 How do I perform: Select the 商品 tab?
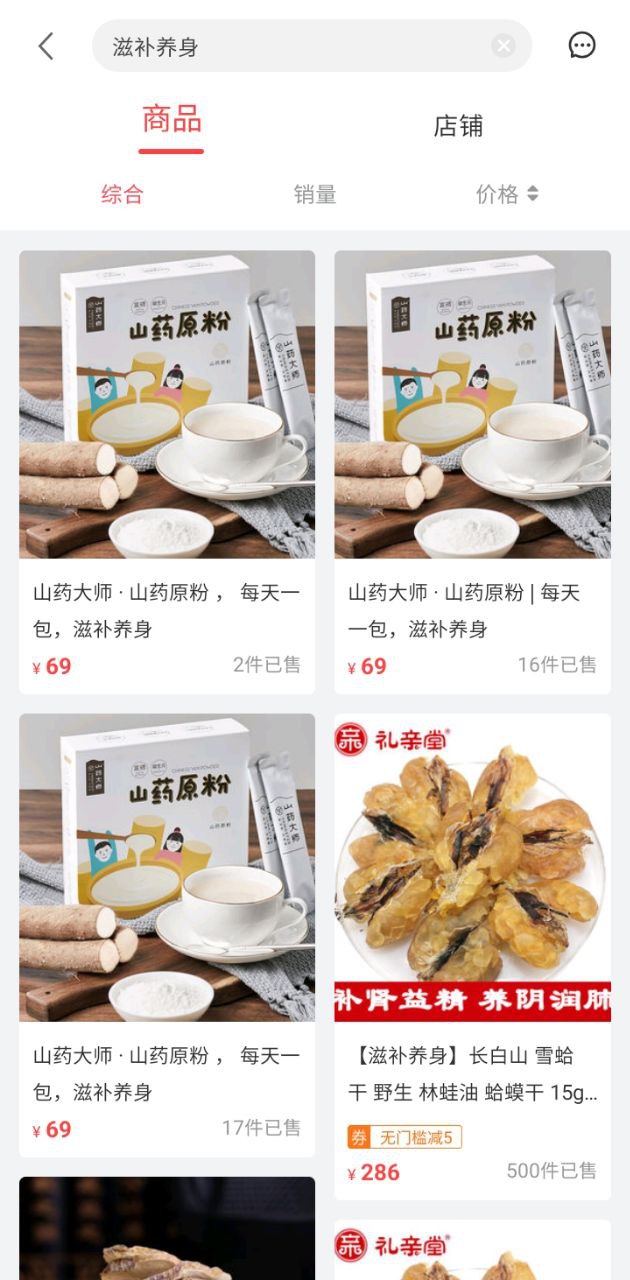(x=171, y=121)
